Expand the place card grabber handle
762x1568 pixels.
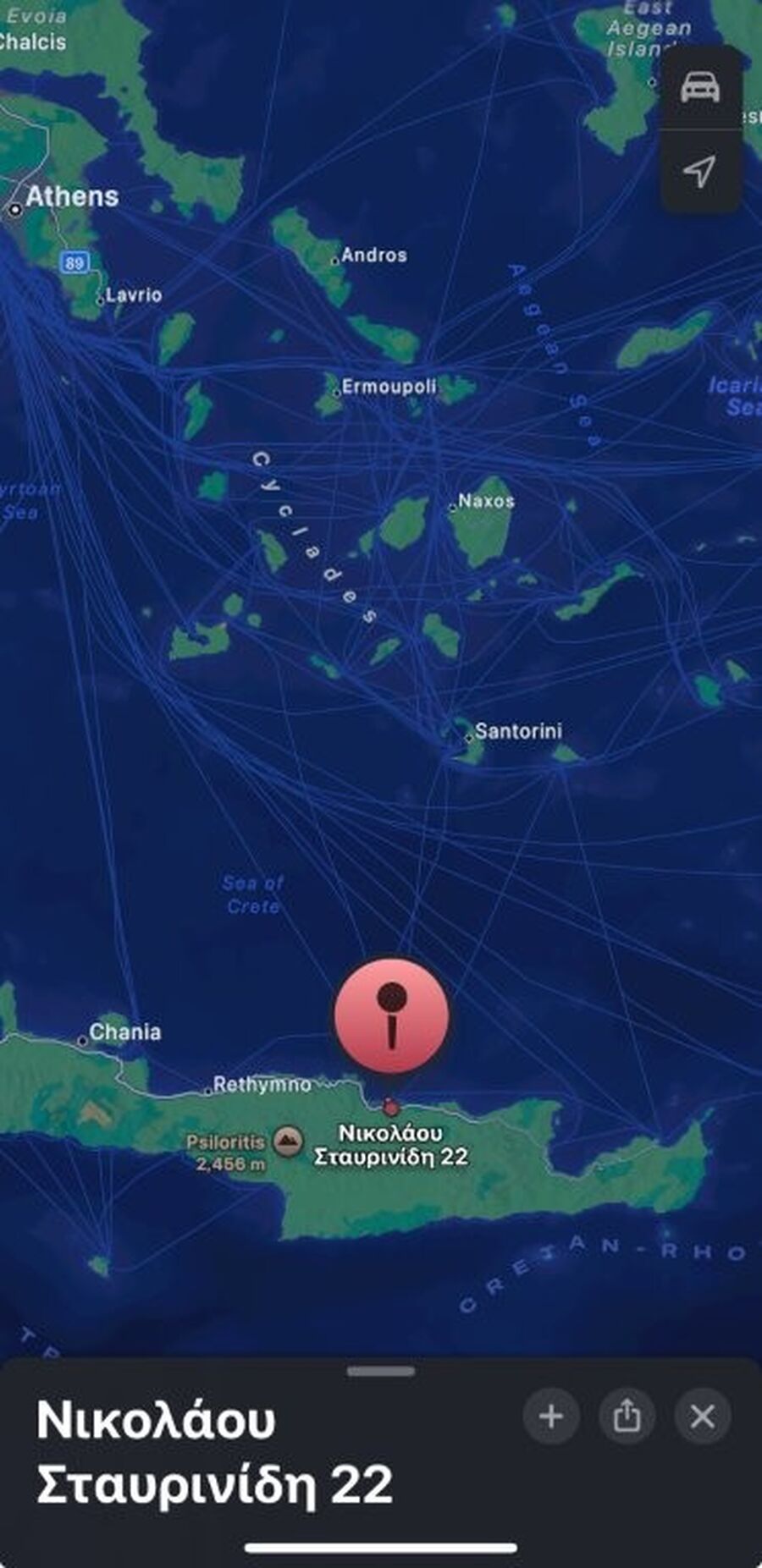point(381,1370)
